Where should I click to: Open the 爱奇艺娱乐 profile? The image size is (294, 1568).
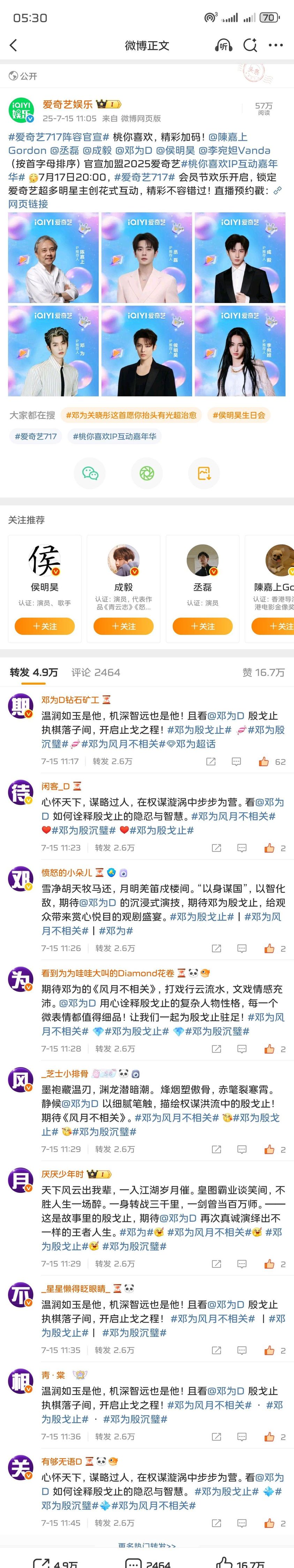tap(67, 104)
